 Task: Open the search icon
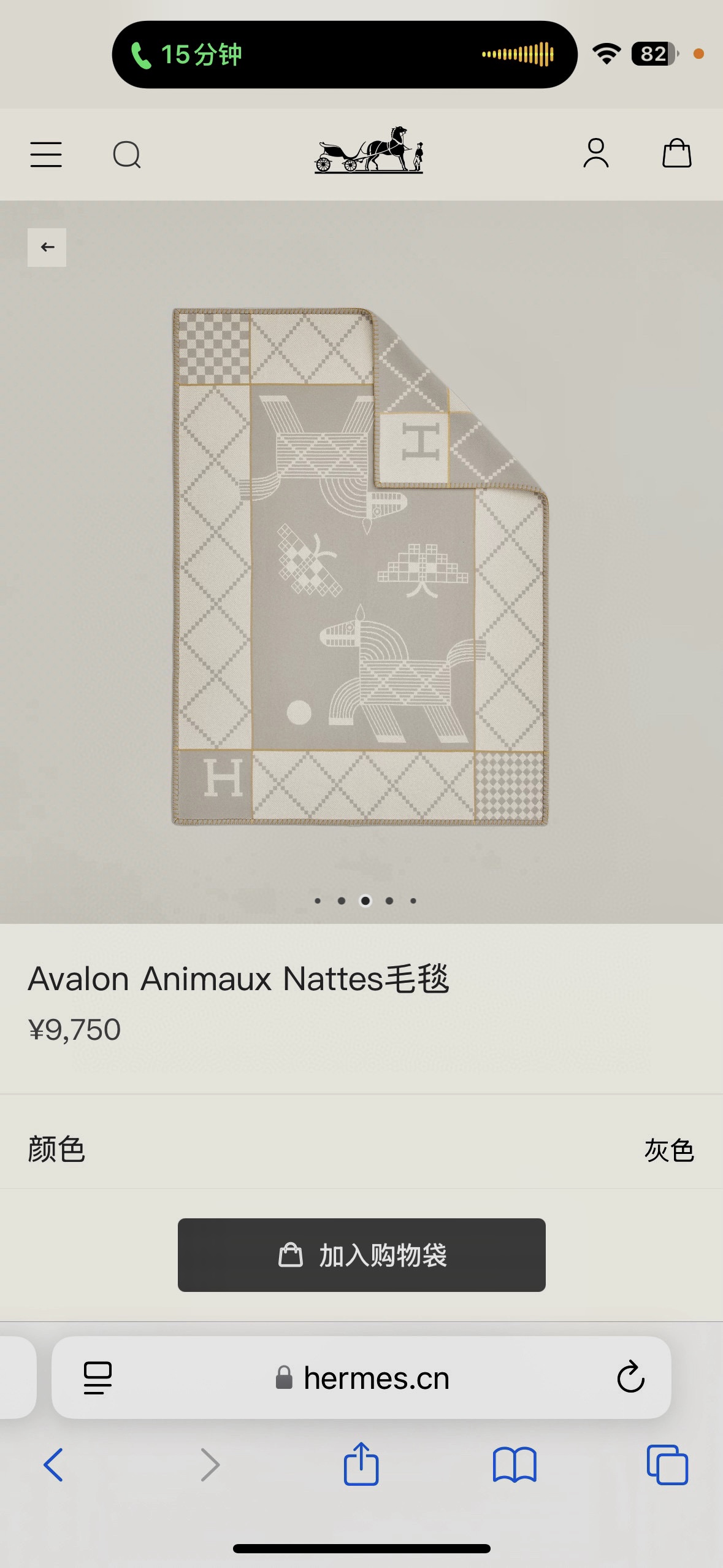point(127,155)
